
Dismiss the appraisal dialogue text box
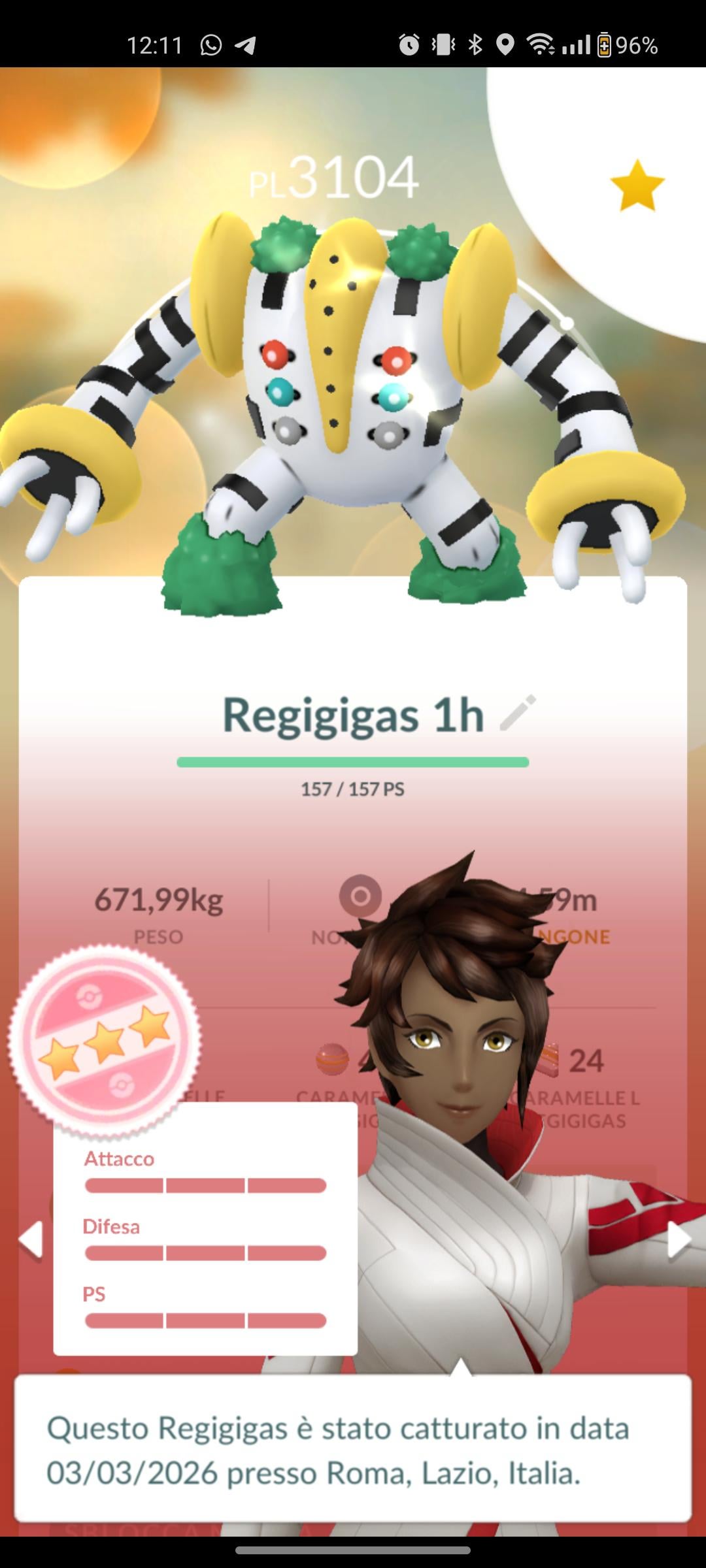pyautogui.click(x=353, y=1450)
